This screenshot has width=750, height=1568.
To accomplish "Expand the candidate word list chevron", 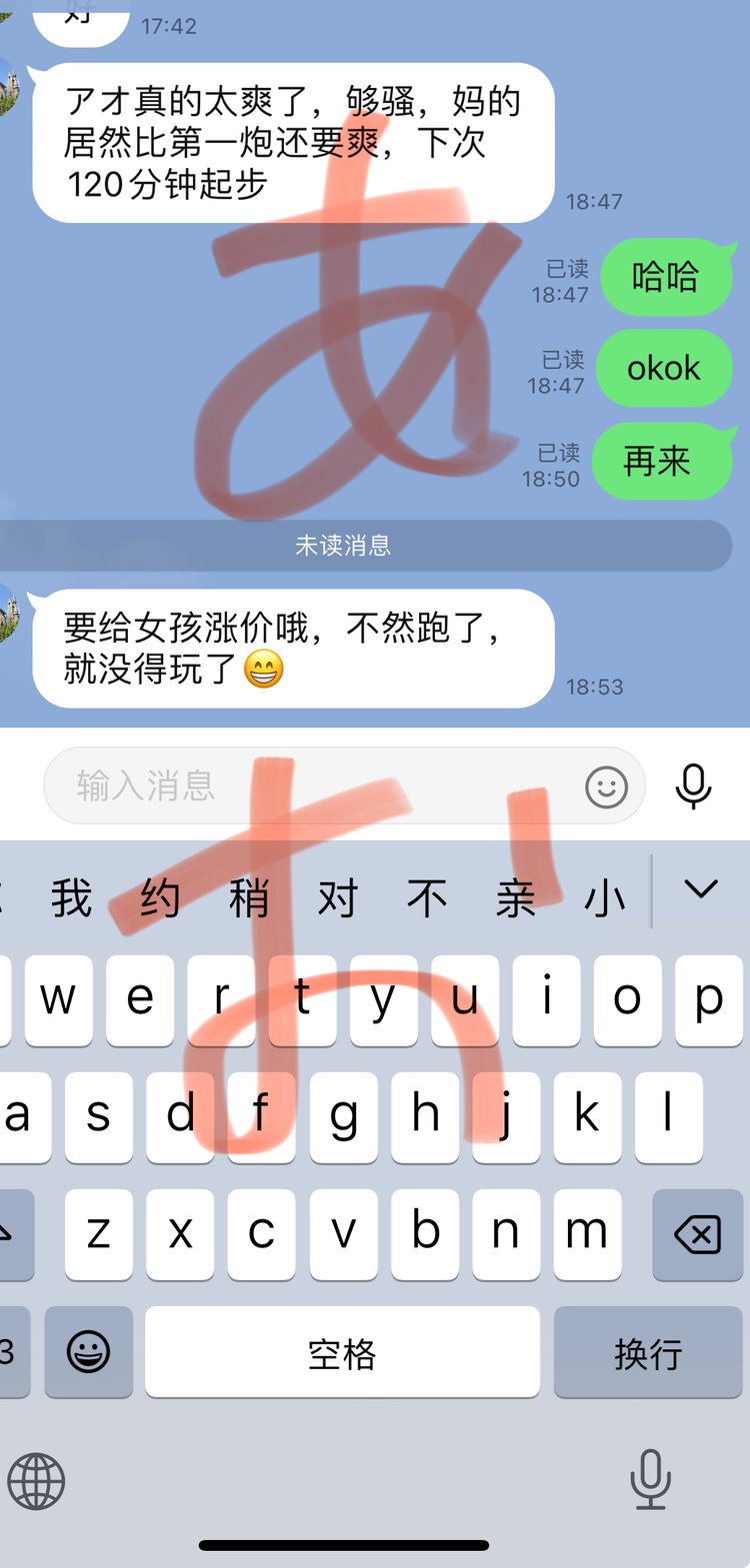I will click(701, 888).
